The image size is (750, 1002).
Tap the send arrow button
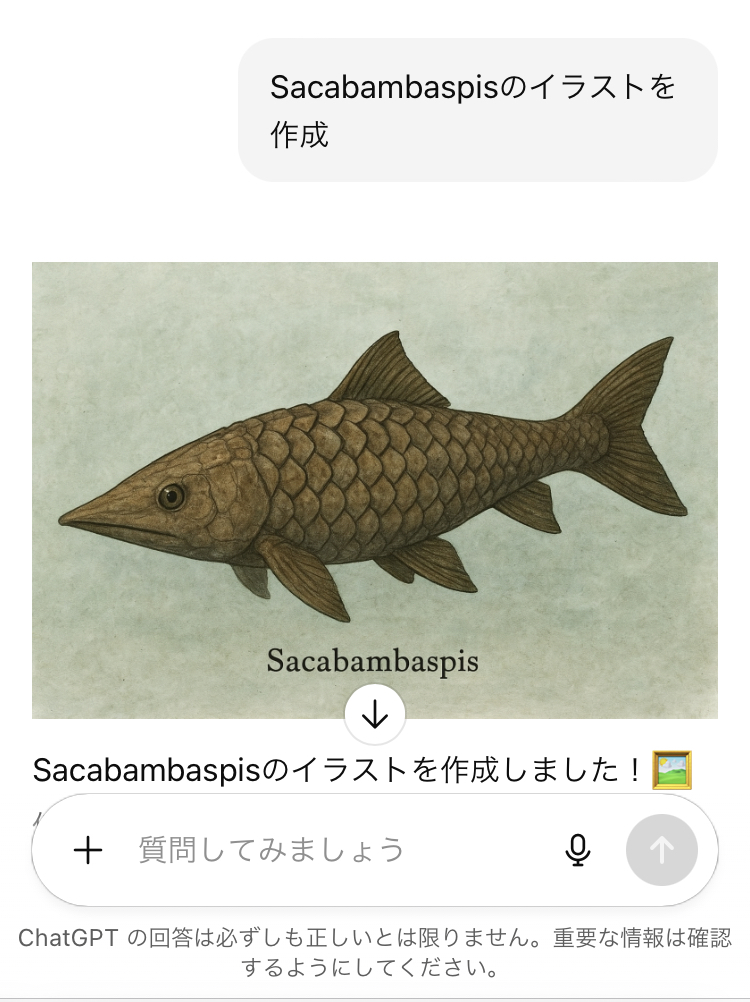(661, 850)
